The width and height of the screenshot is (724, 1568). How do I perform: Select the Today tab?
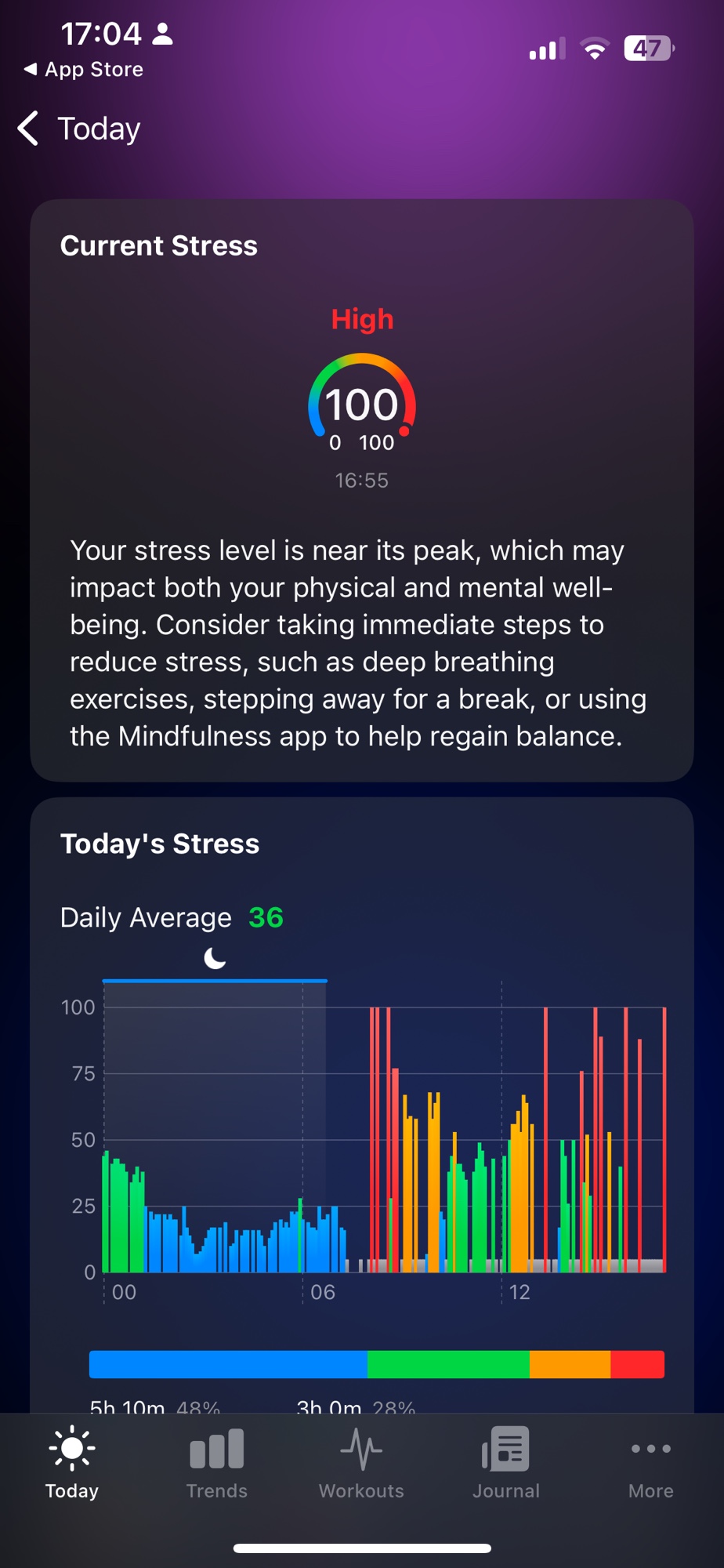pos(72,1463)
